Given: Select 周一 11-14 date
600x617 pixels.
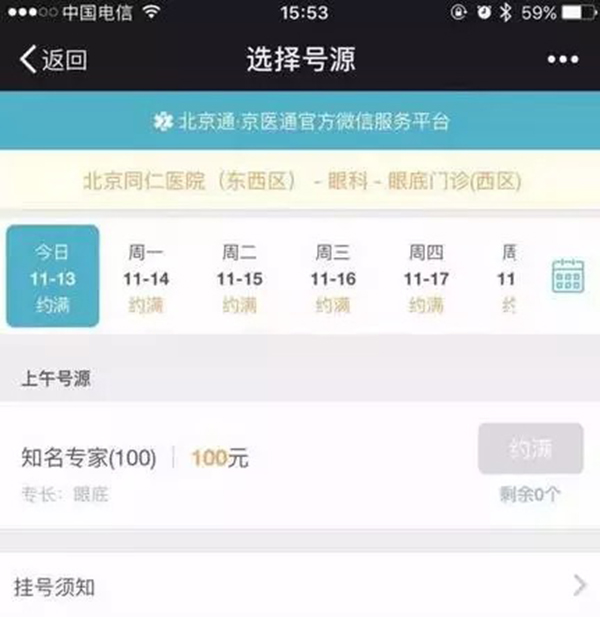Looking at the screenshot, I should (x=146, y=277).
